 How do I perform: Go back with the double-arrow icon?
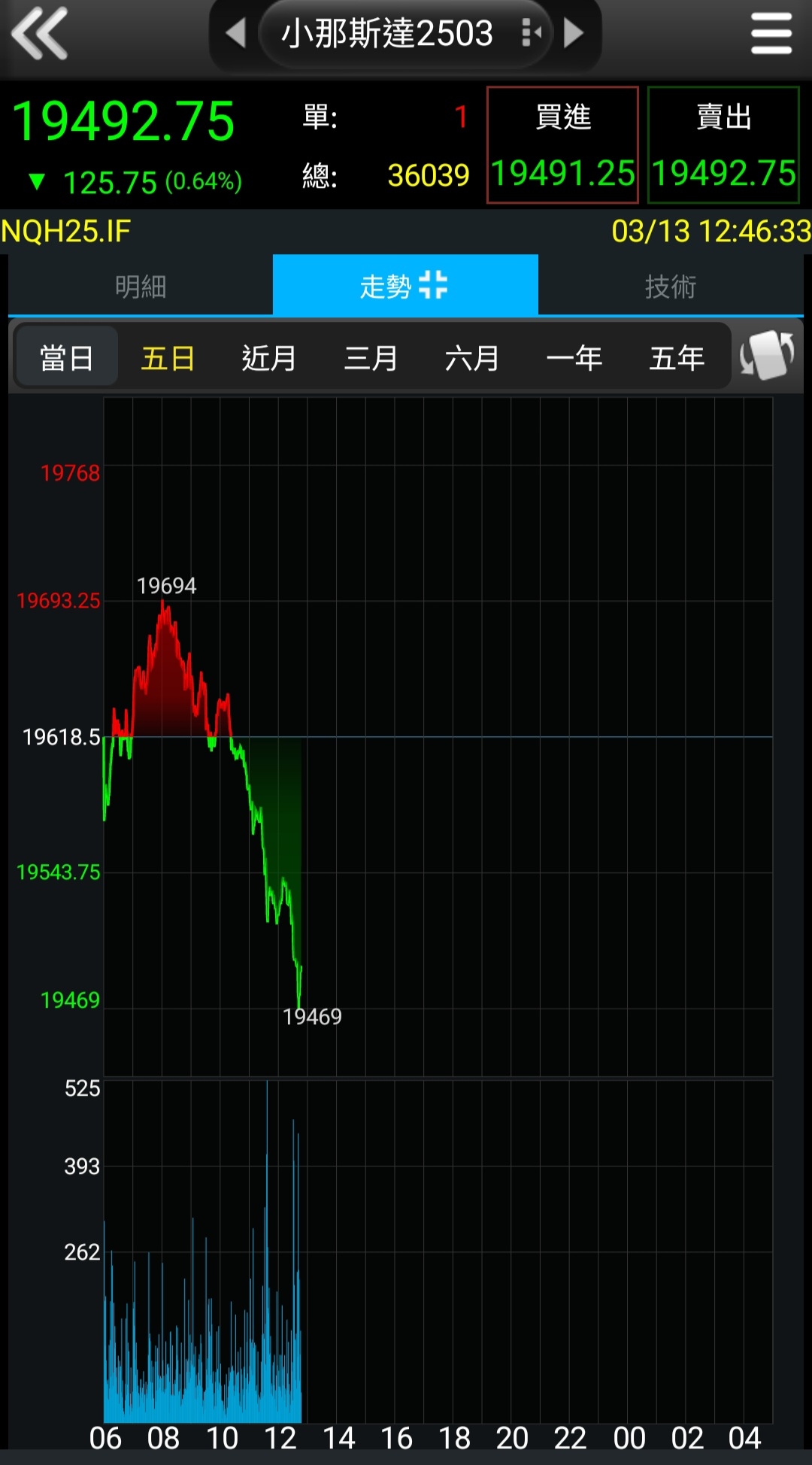(39, 33)
